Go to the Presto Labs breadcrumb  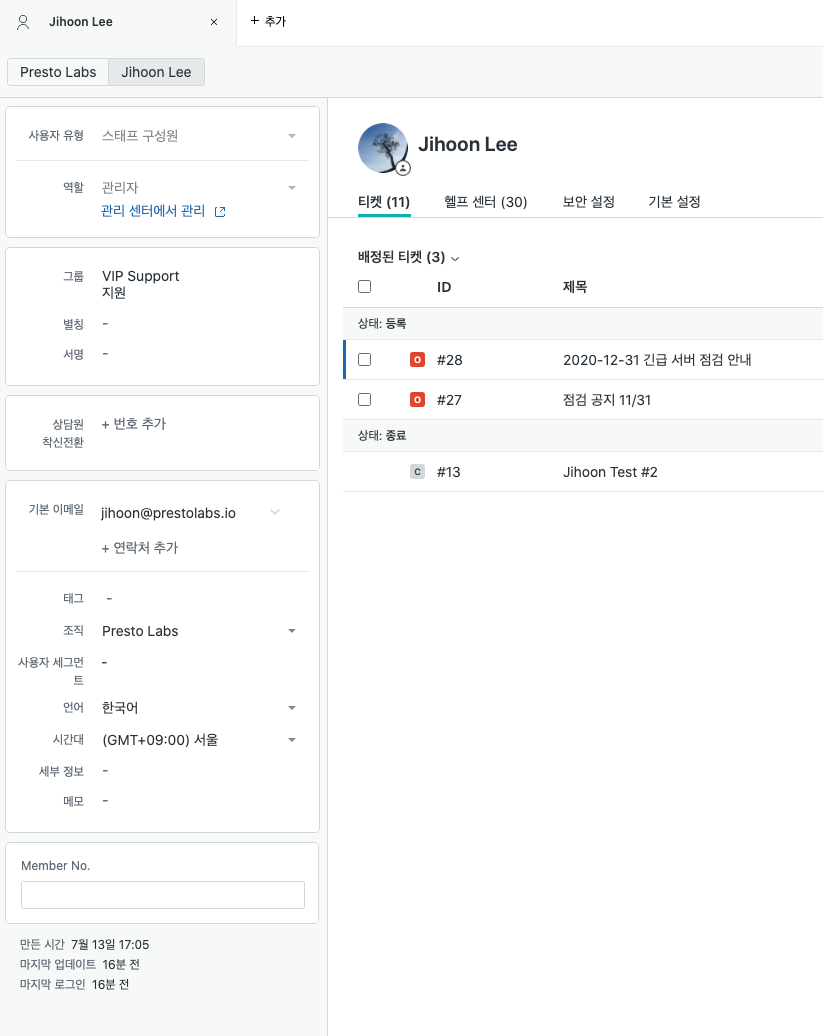coord(58,72)
